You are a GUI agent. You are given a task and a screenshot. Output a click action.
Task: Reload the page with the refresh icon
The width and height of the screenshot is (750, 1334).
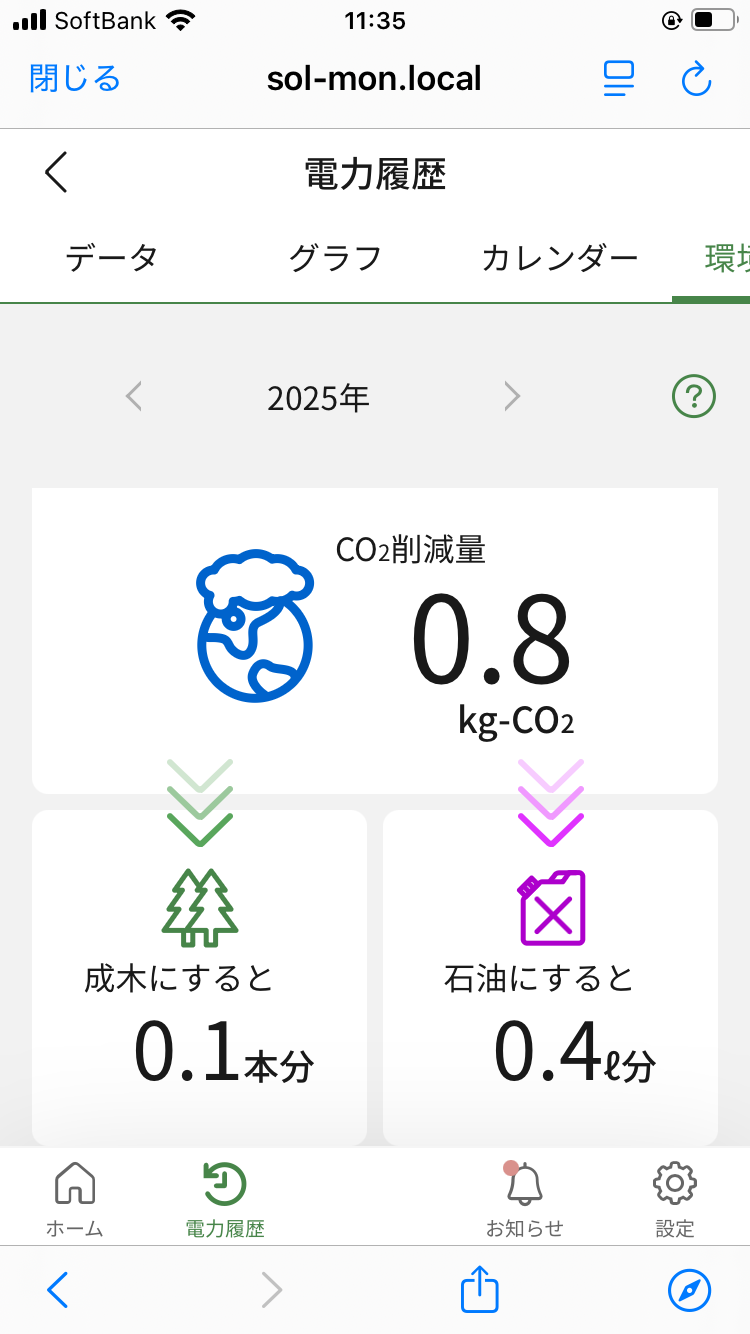(697, 80)
